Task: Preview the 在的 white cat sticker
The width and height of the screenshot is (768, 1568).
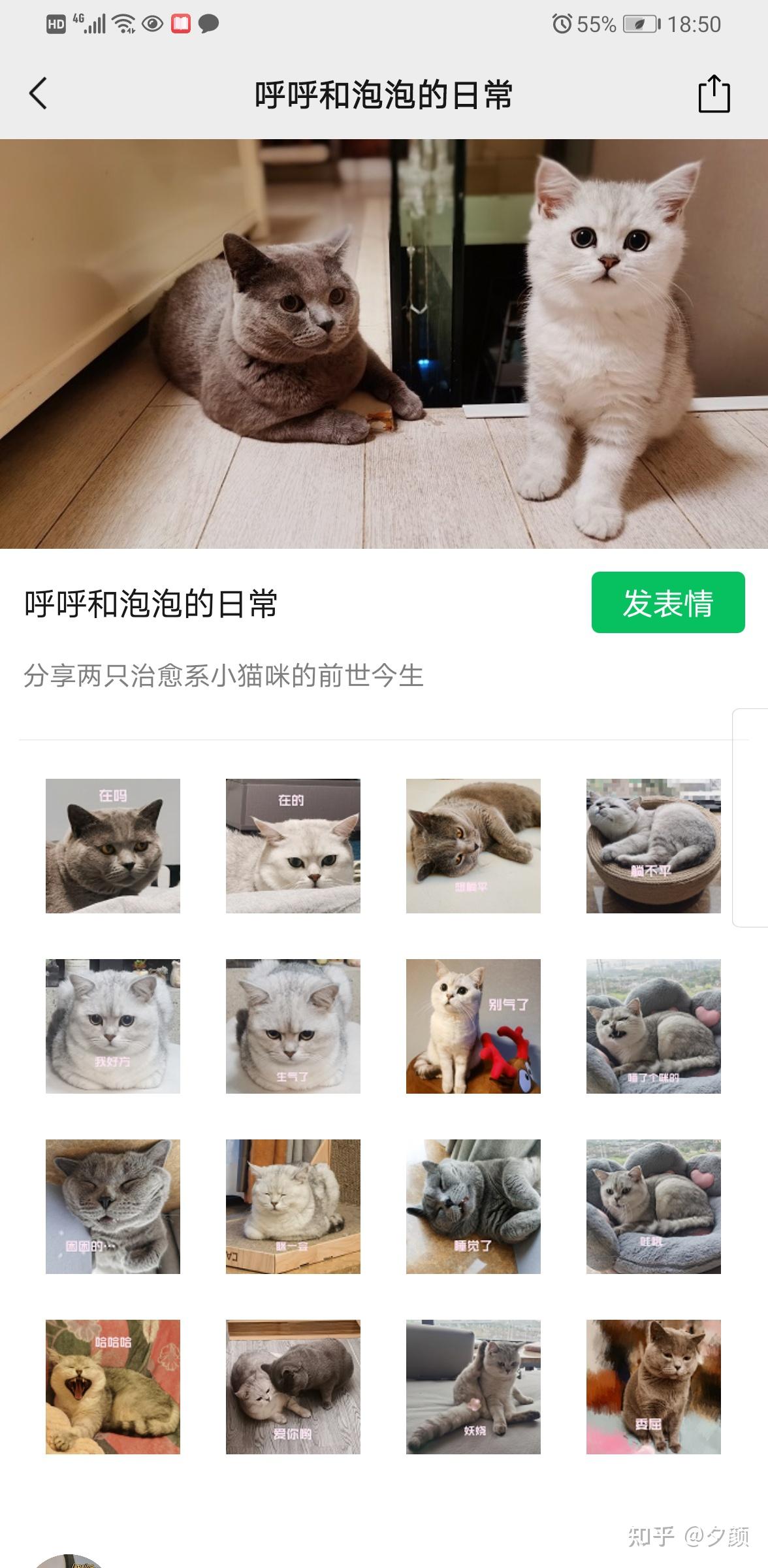Action: 293,845
